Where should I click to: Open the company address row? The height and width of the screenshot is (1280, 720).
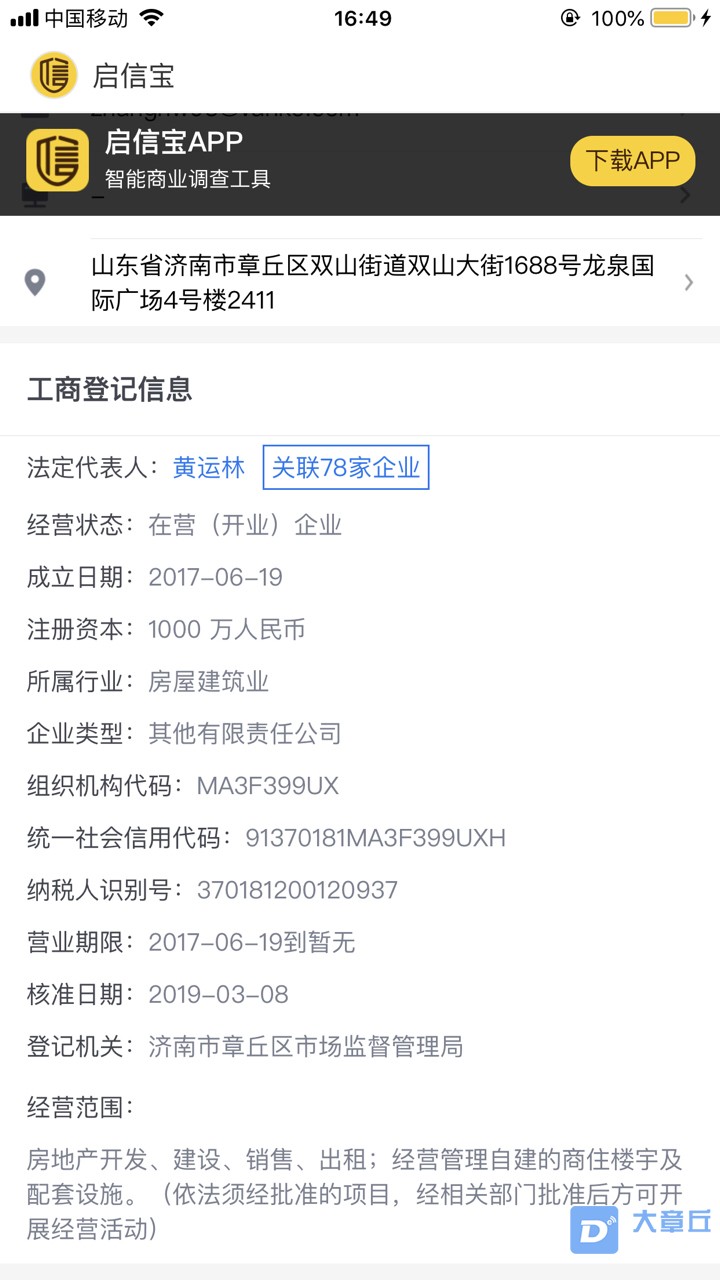coord(372,283)
